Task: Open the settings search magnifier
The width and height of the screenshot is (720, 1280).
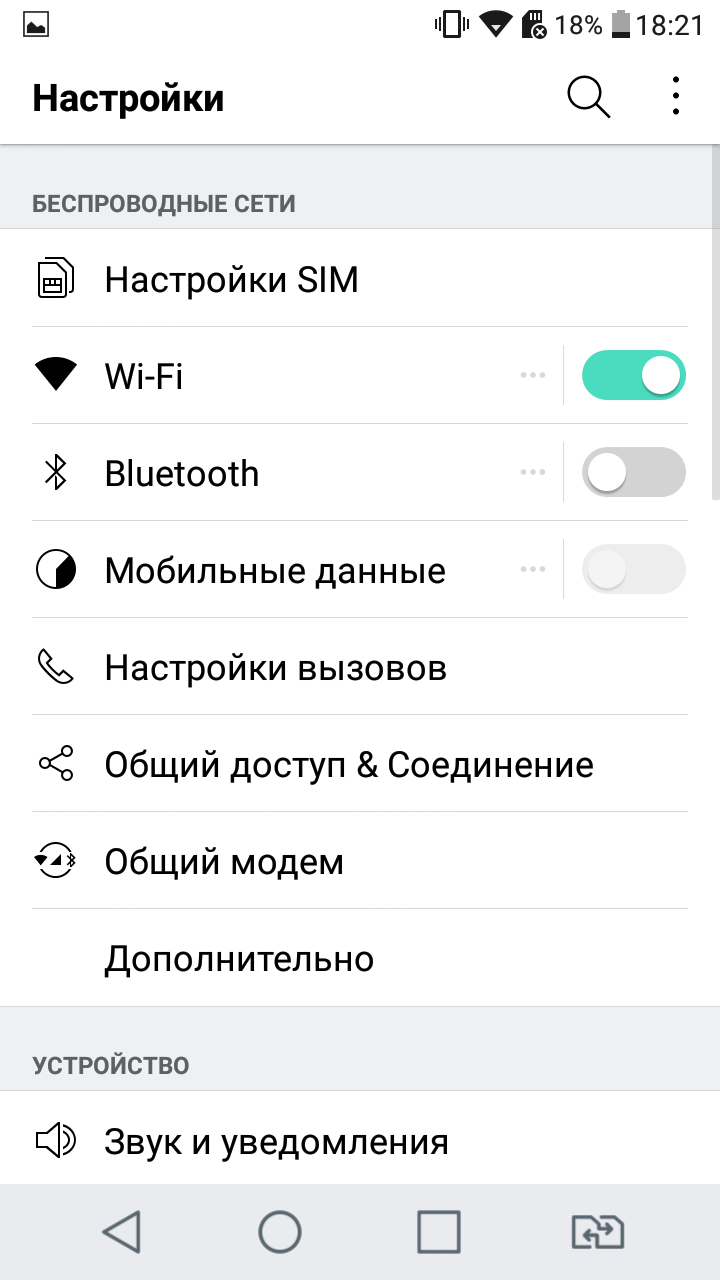Action: pos(588,98)
